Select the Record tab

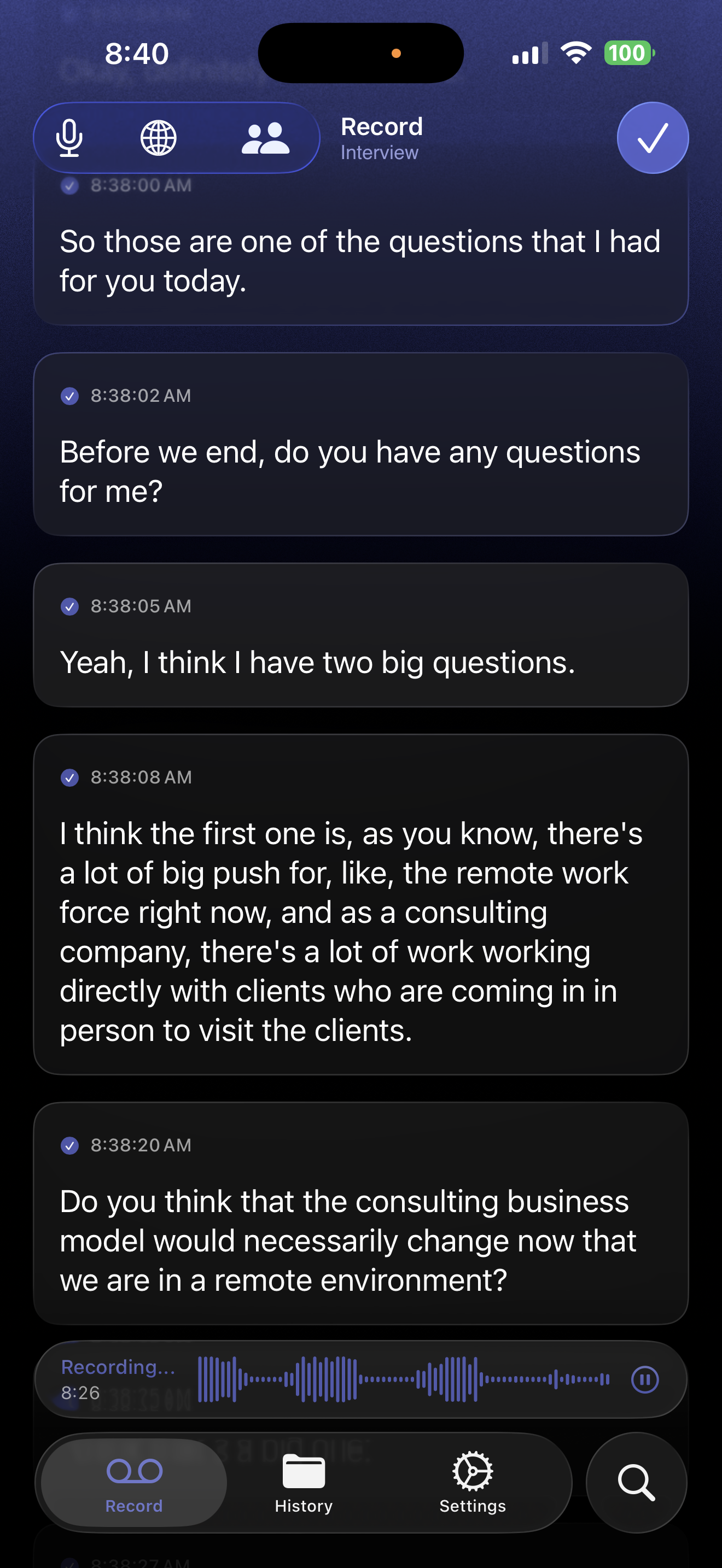134,1483
